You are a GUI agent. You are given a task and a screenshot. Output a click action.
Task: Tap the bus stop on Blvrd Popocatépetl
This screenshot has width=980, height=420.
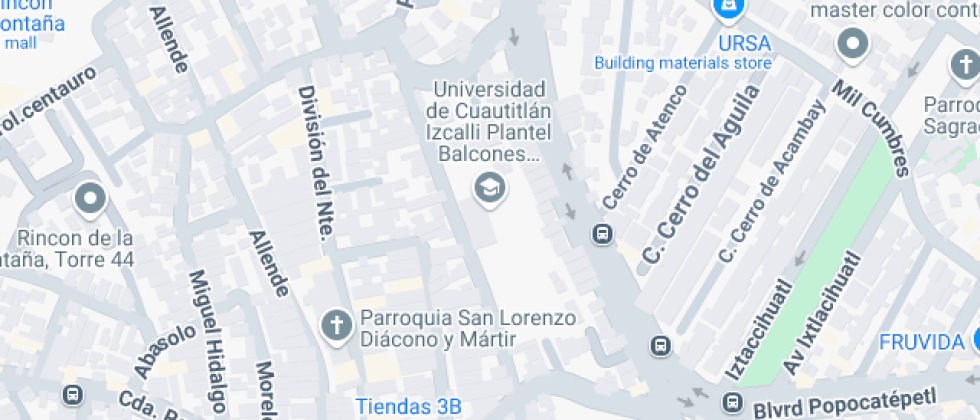(732, 402)
